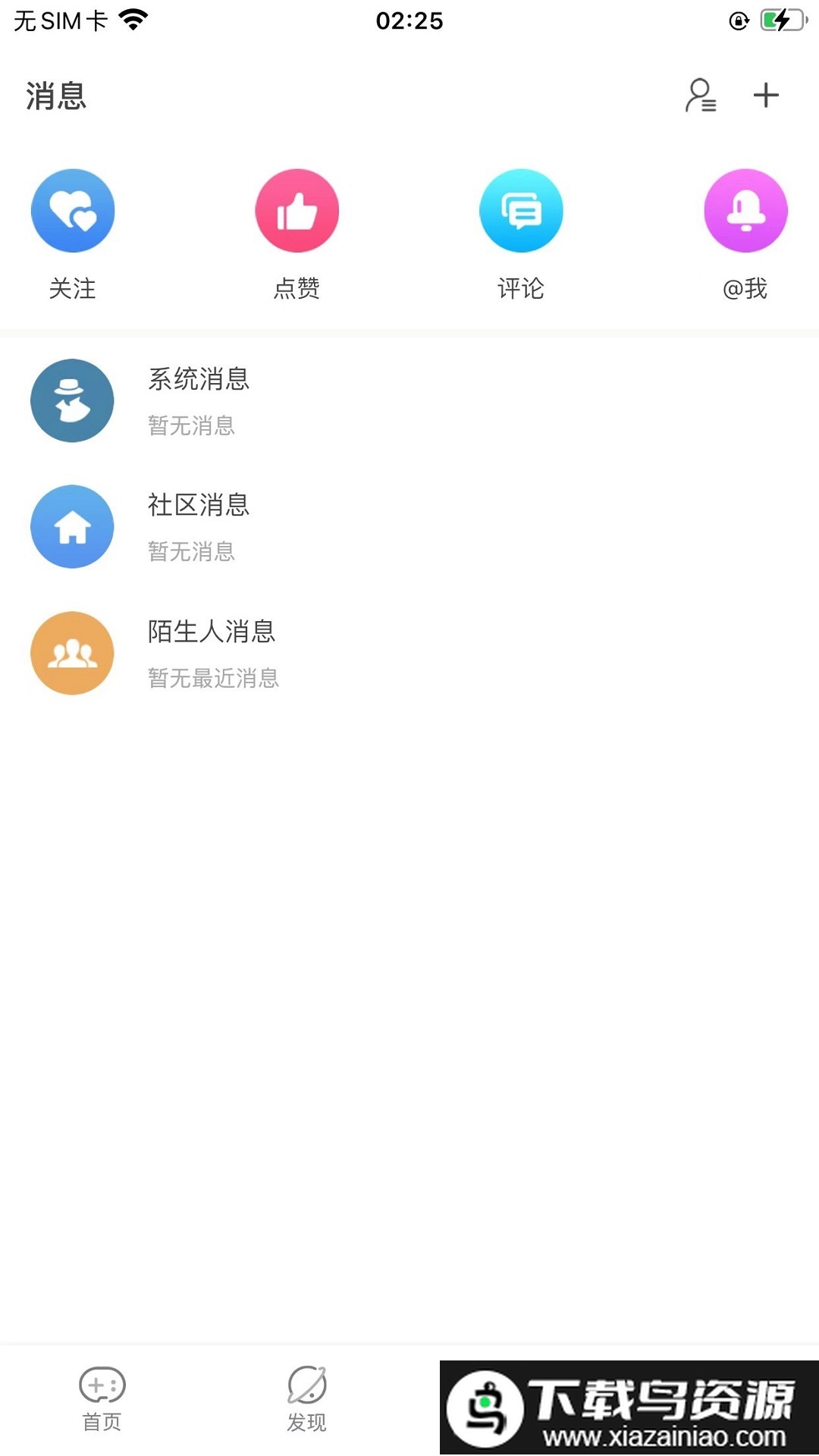
Task: Tap the @我 mentions bell icon
Action: 745,211
